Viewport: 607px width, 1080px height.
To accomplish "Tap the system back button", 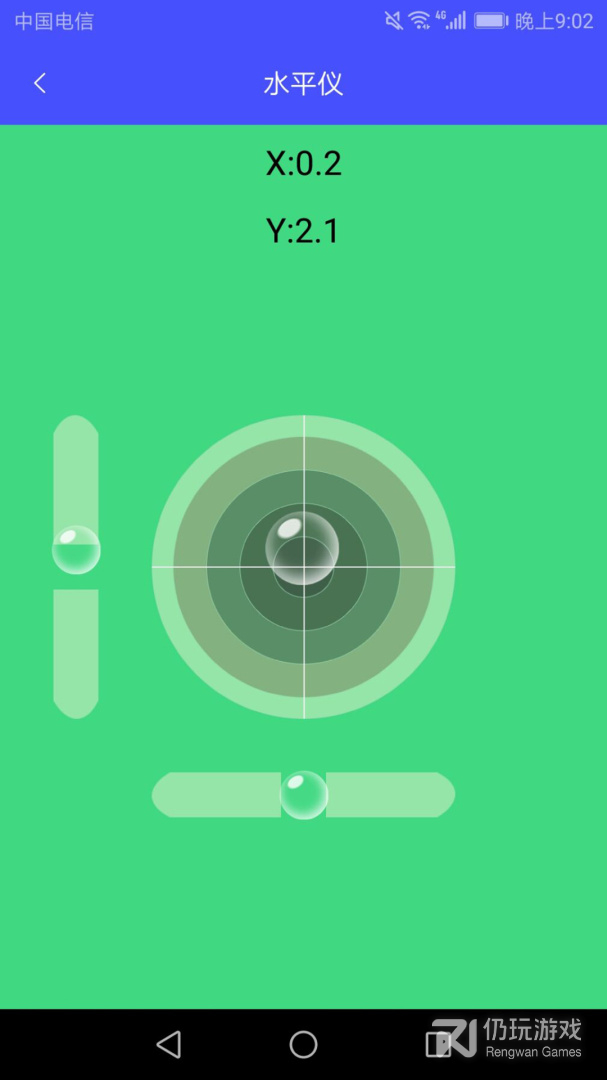I will 169,1044.
